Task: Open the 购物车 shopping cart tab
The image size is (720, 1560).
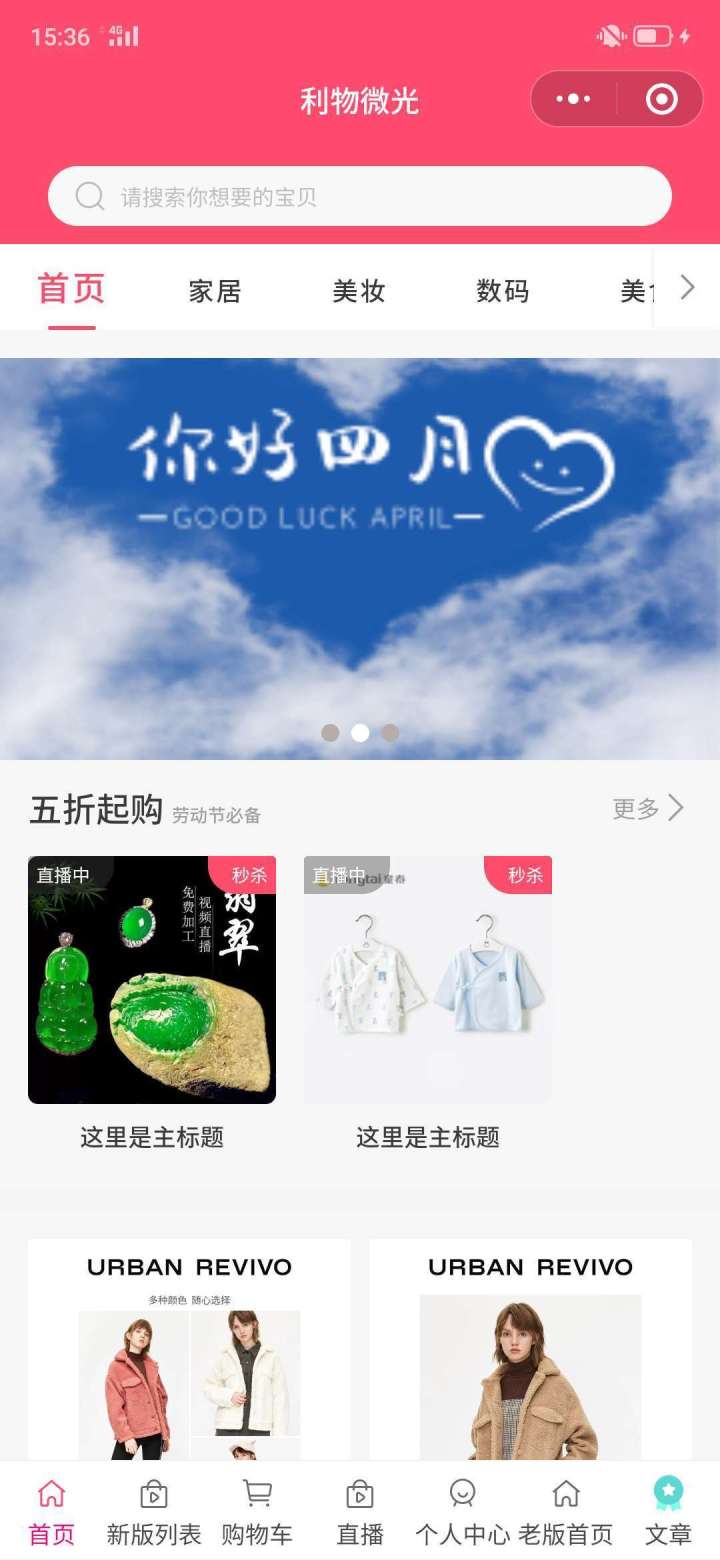Action: coord(257,1512)
